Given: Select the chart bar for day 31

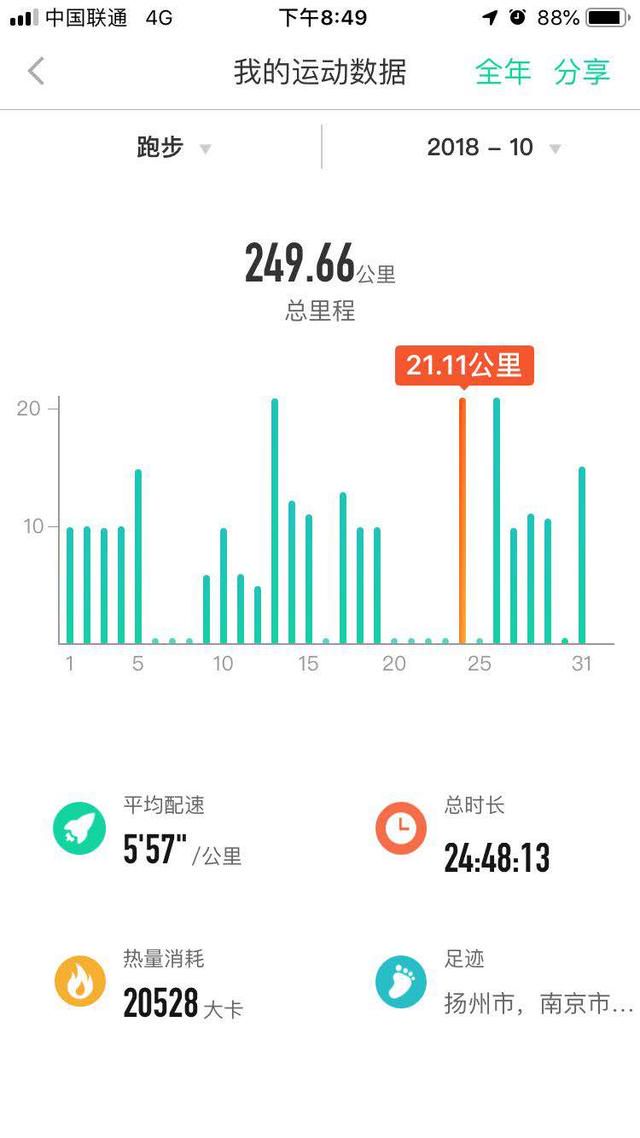Looking at the screenshot, I should click(x=582, y=555).
